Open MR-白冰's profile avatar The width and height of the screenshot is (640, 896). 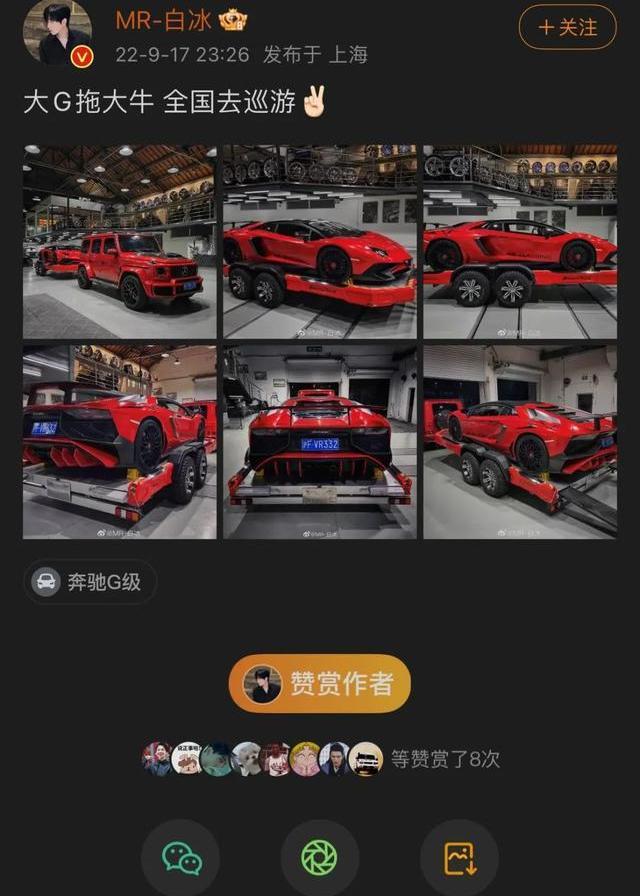click(x=57, y=32)
